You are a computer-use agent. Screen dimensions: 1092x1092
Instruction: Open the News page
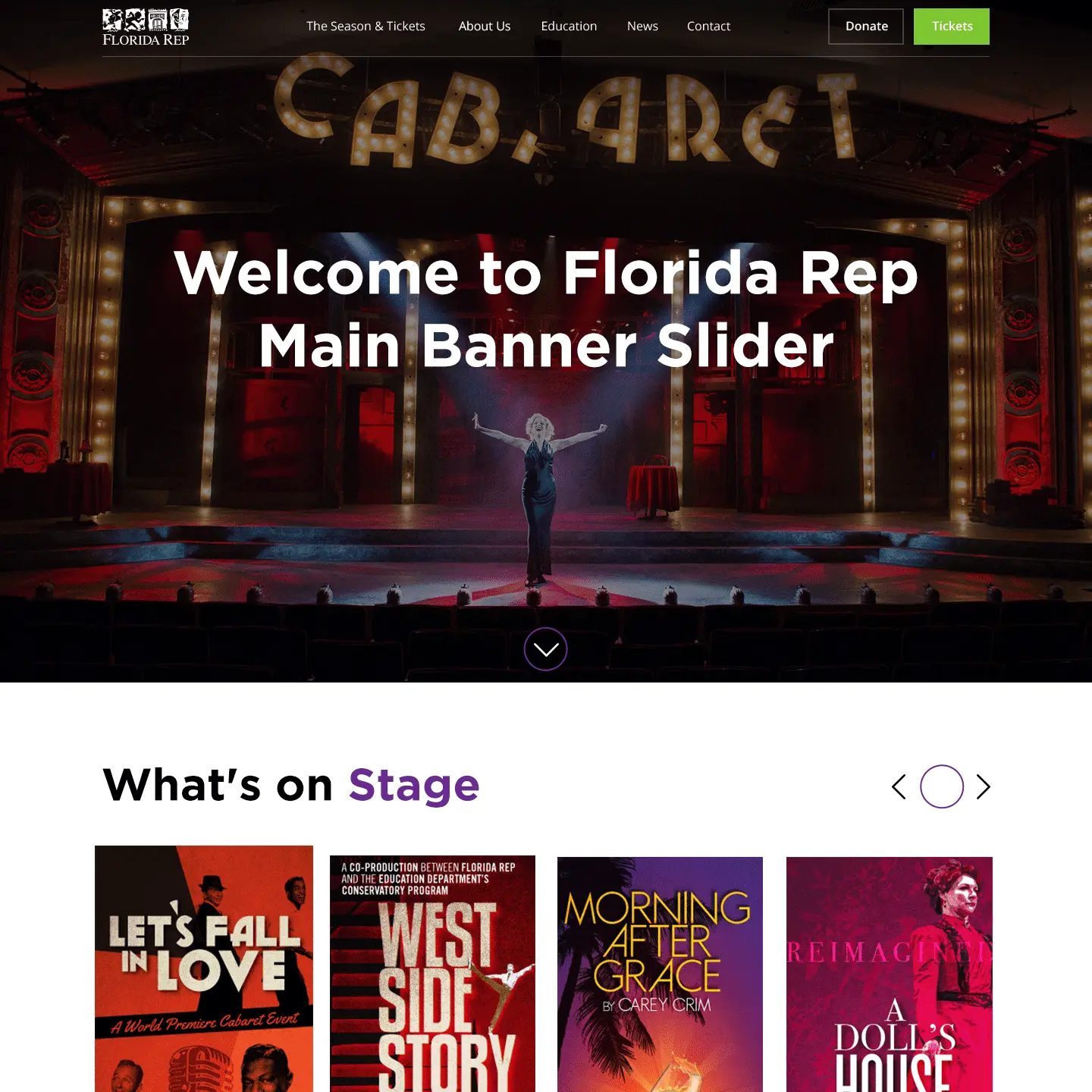point(642,26)
